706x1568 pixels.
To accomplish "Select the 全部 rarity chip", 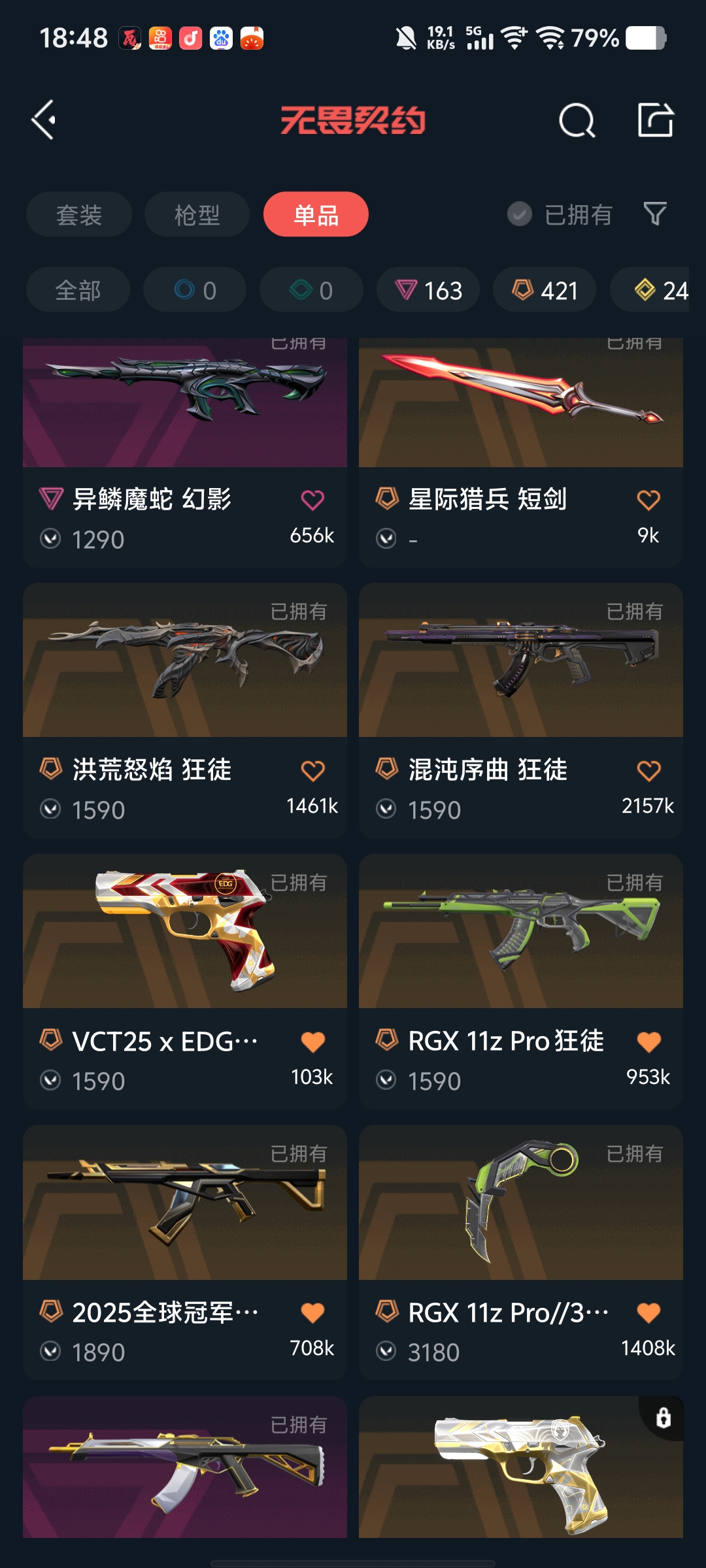I will [x=78, y=289].
